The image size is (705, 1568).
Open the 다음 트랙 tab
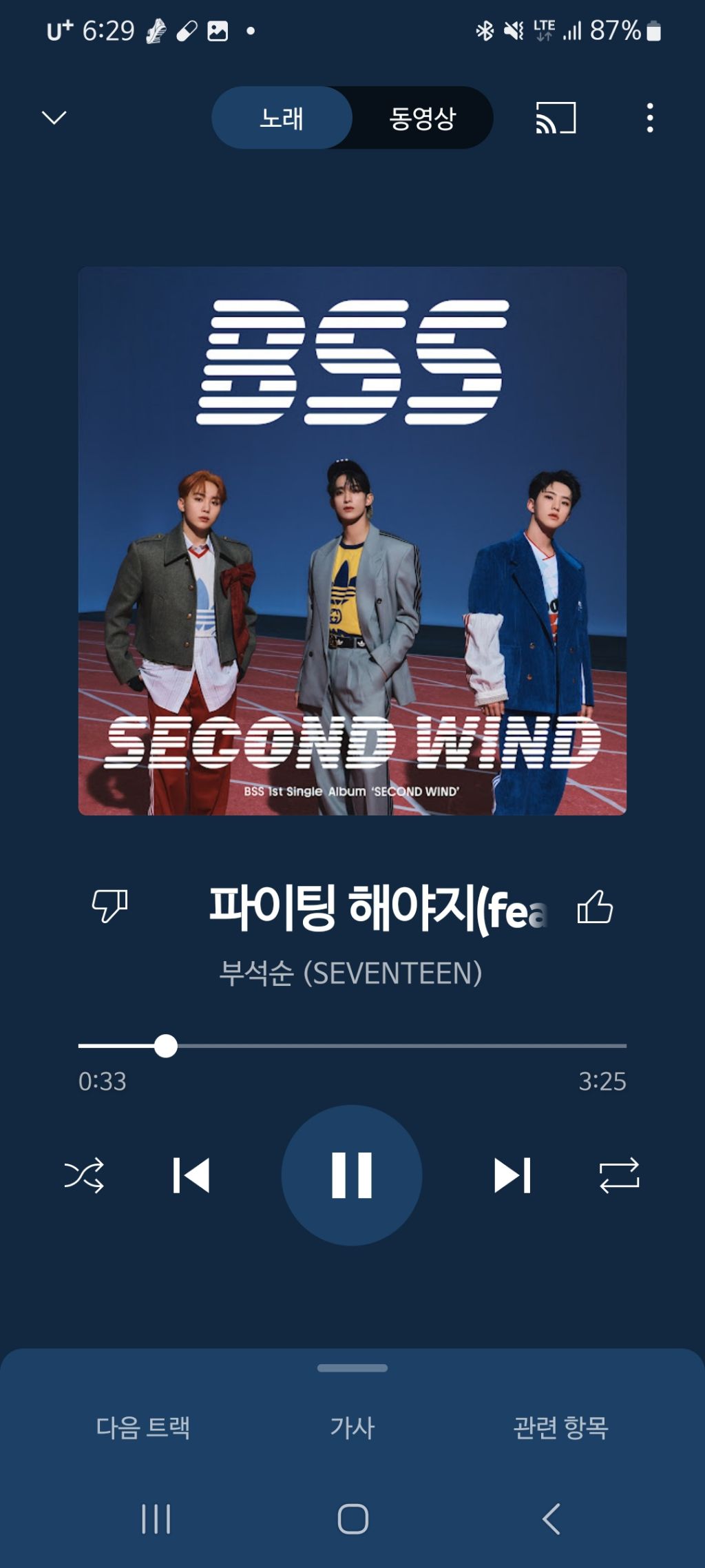pyautogui.click(x=143, y=1428)
